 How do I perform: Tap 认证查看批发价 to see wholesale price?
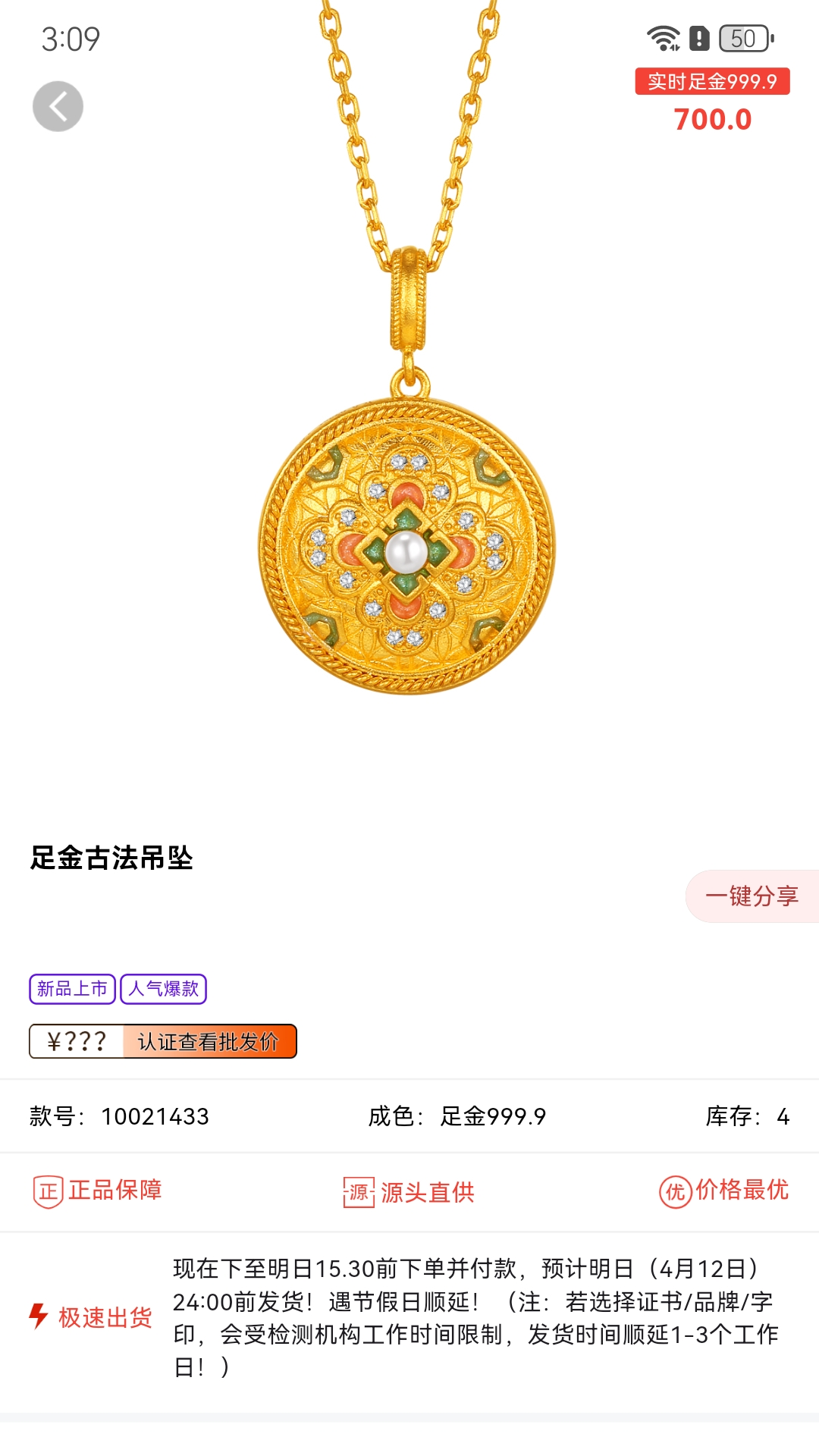pos(208,1042)
